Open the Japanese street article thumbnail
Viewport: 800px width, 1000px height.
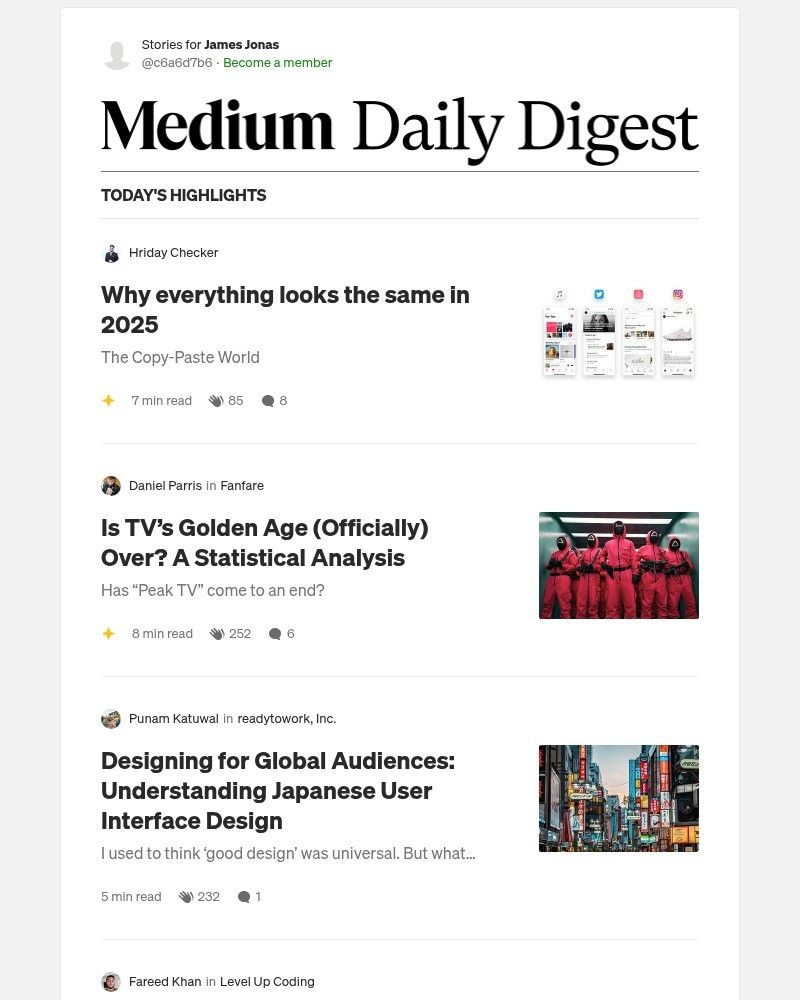pos(618,799)
